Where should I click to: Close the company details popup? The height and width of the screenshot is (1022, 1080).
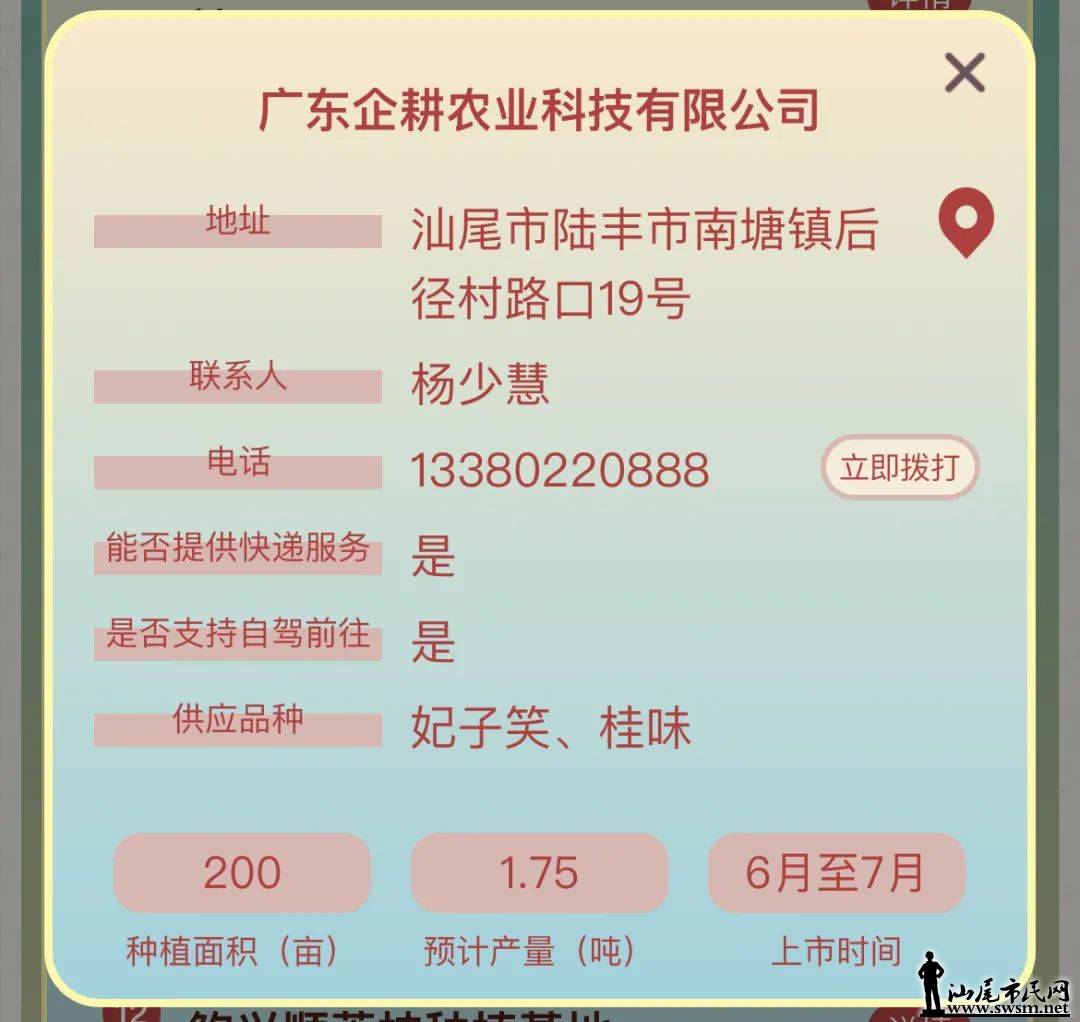pyautogui.click(x=965, y=73)
